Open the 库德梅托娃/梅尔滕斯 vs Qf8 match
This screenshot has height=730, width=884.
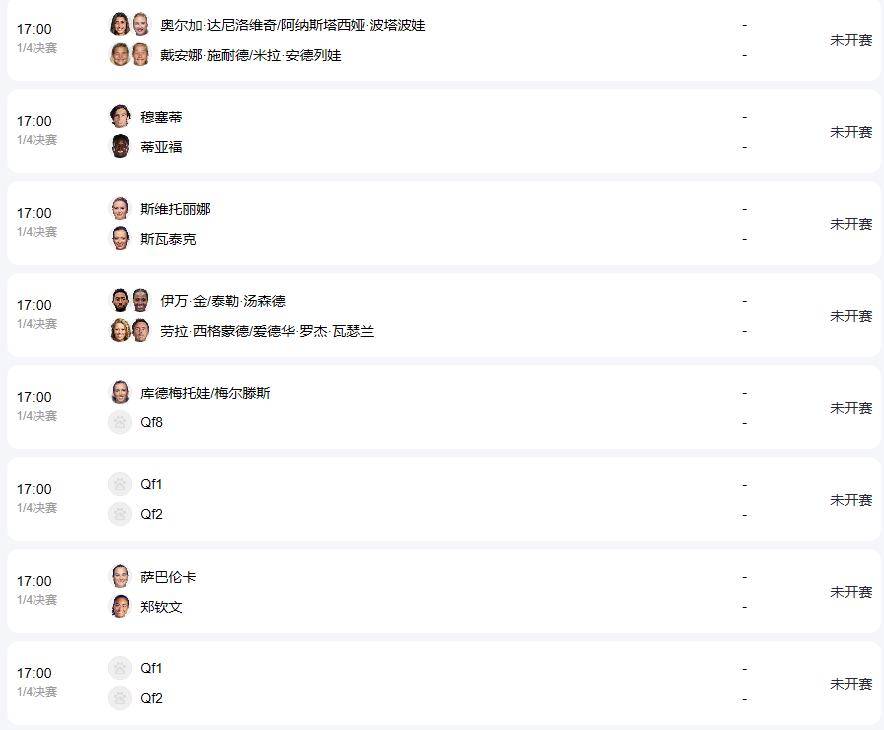442,408
